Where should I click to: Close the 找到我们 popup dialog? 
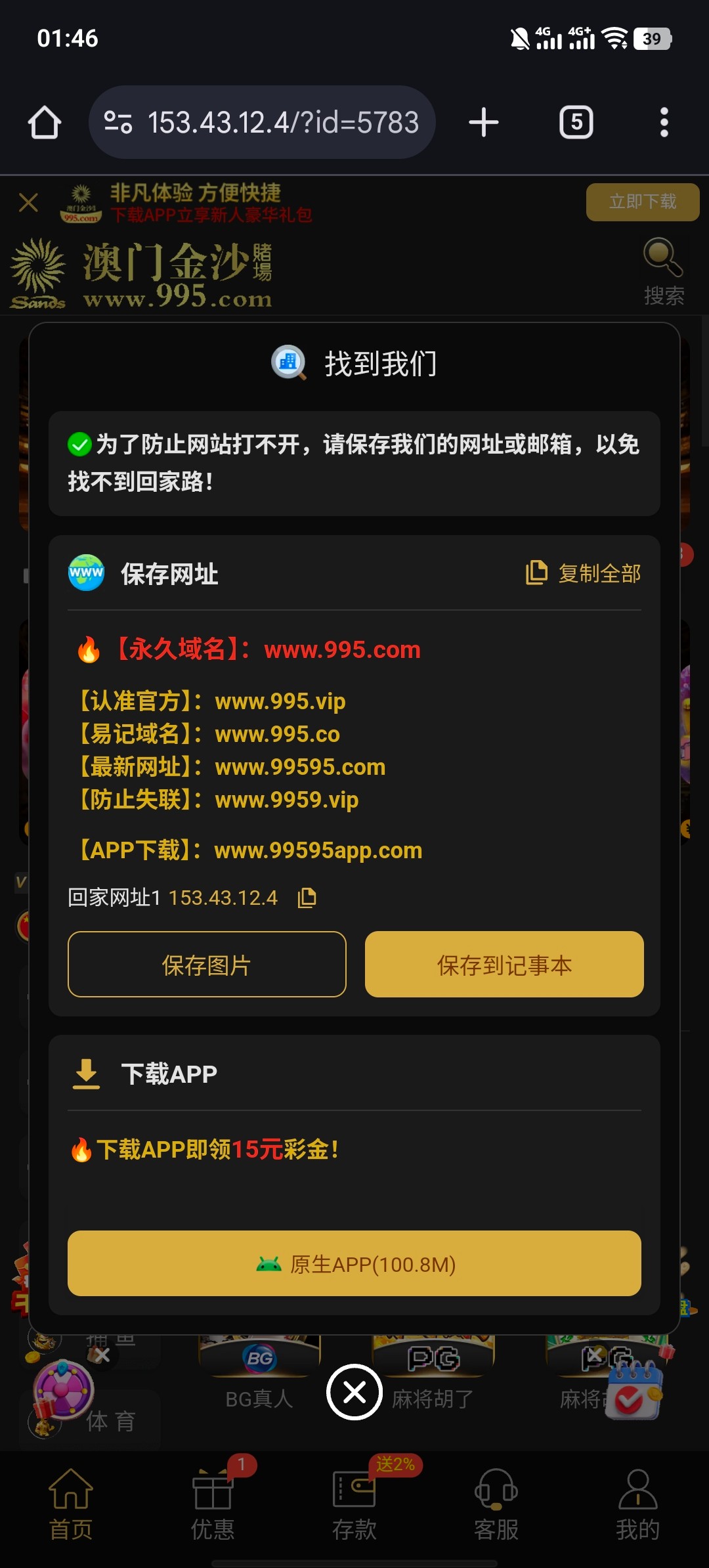coord(354,1391)
